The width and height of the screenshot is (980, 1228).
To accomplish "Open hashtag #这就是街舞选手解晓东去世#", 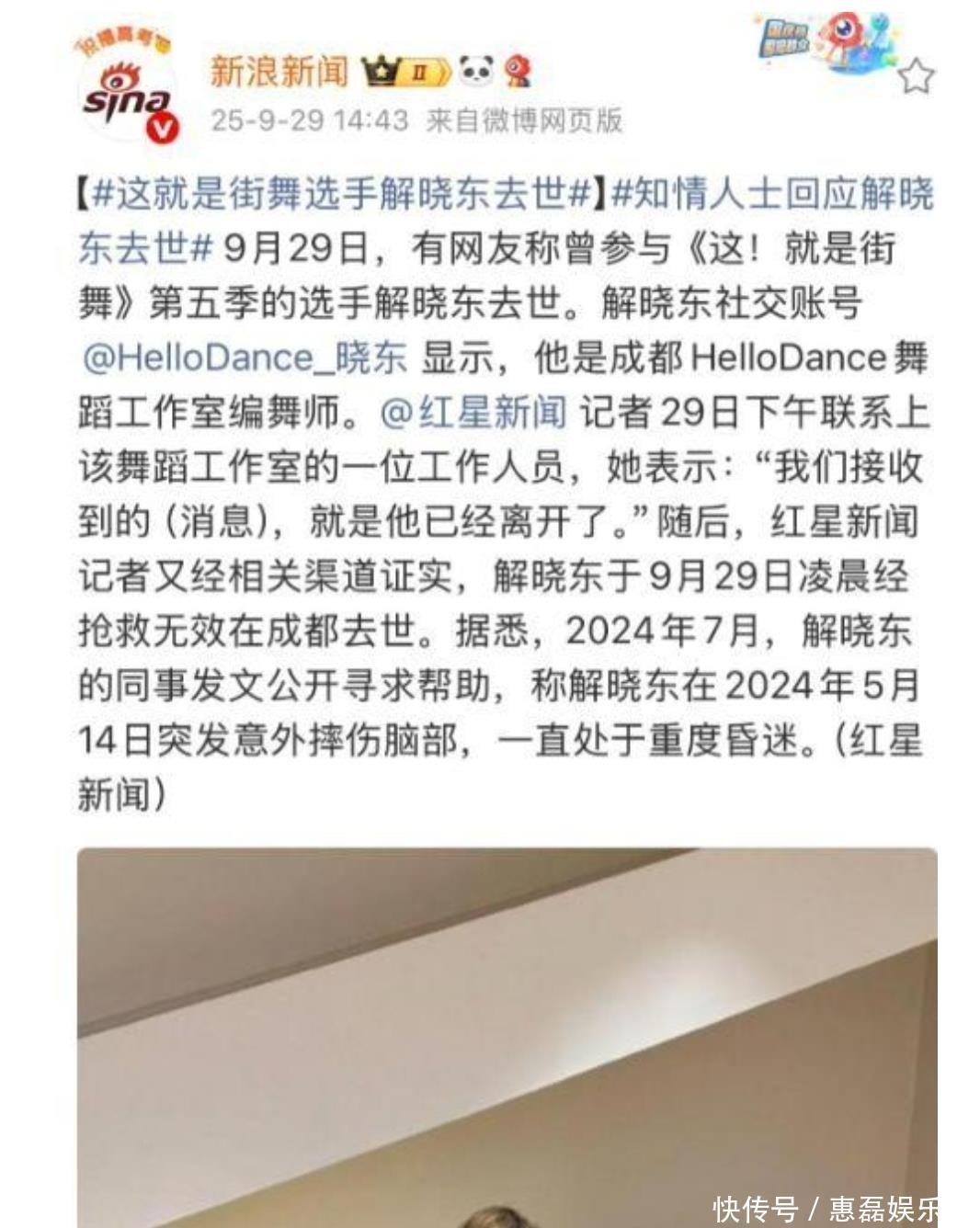I will tap(341, 194).
